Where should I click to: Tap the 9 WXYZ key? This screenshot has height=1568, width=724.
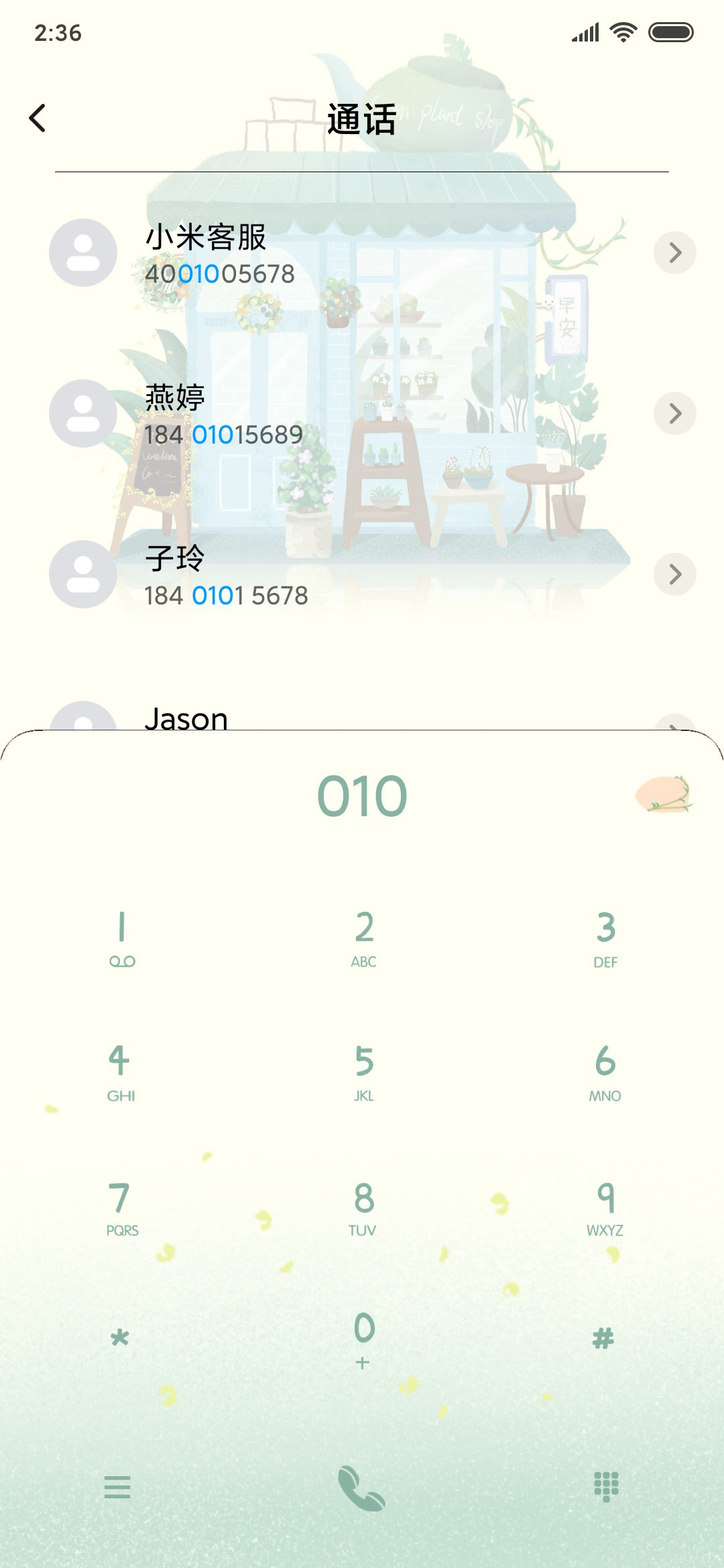[x=605, y=1207]
